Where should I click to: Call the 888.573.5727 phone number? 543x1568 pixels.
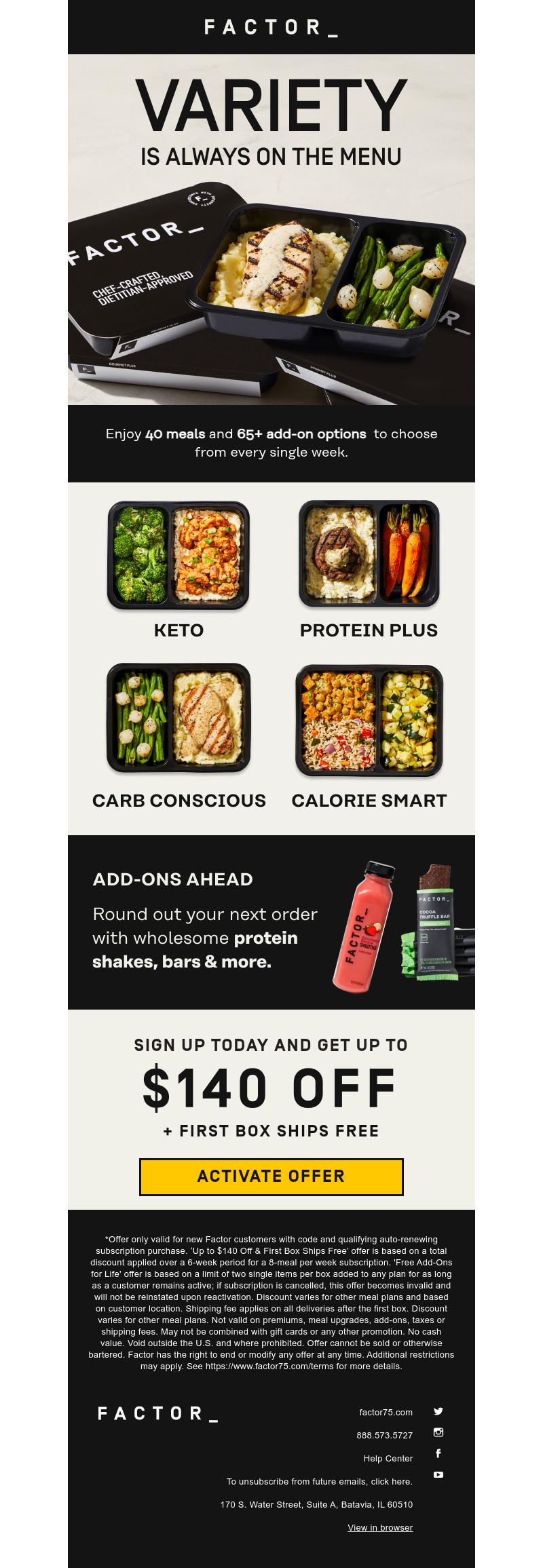384,1435
